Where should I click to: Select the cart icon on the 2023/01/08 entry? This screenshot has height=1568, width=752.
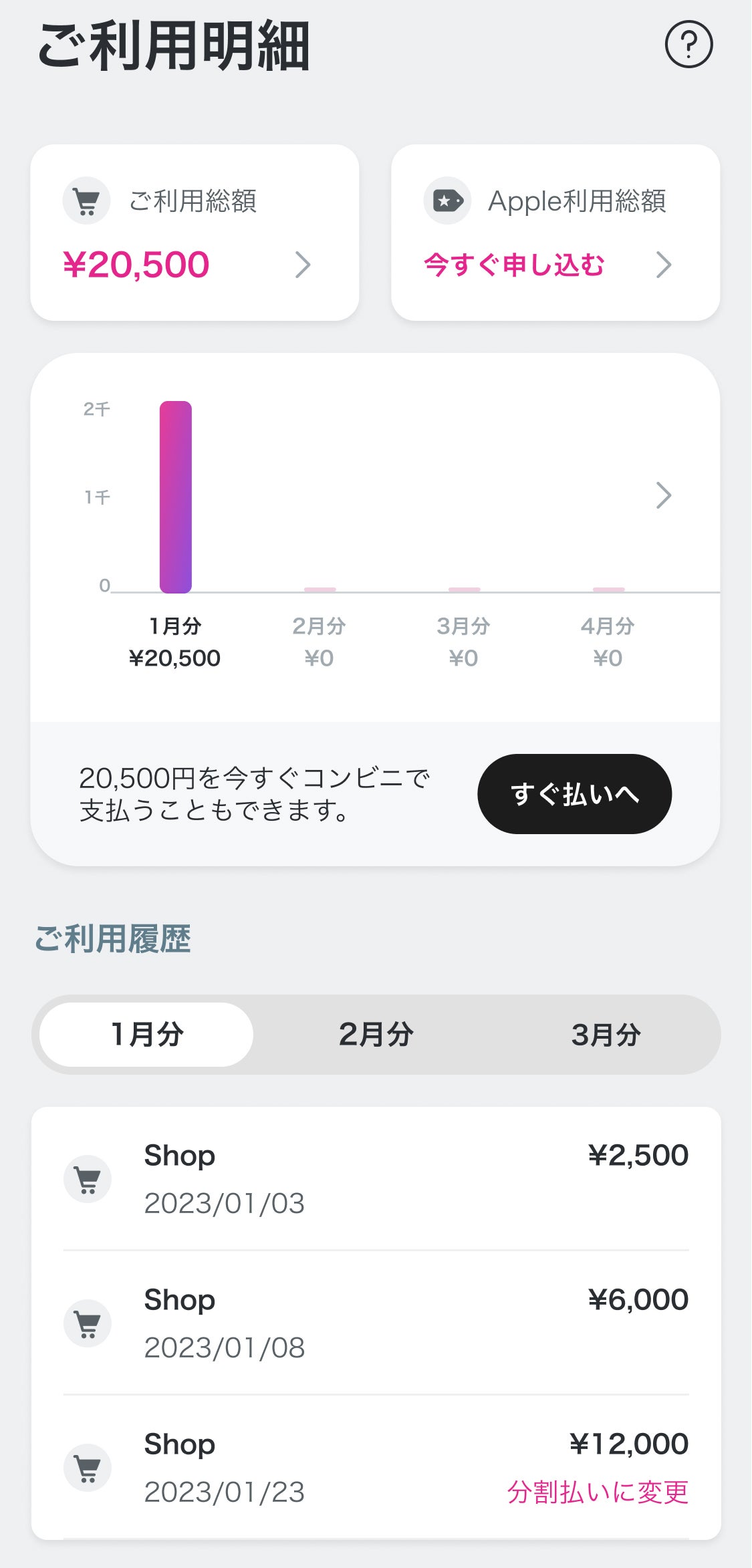(88, 1323)
